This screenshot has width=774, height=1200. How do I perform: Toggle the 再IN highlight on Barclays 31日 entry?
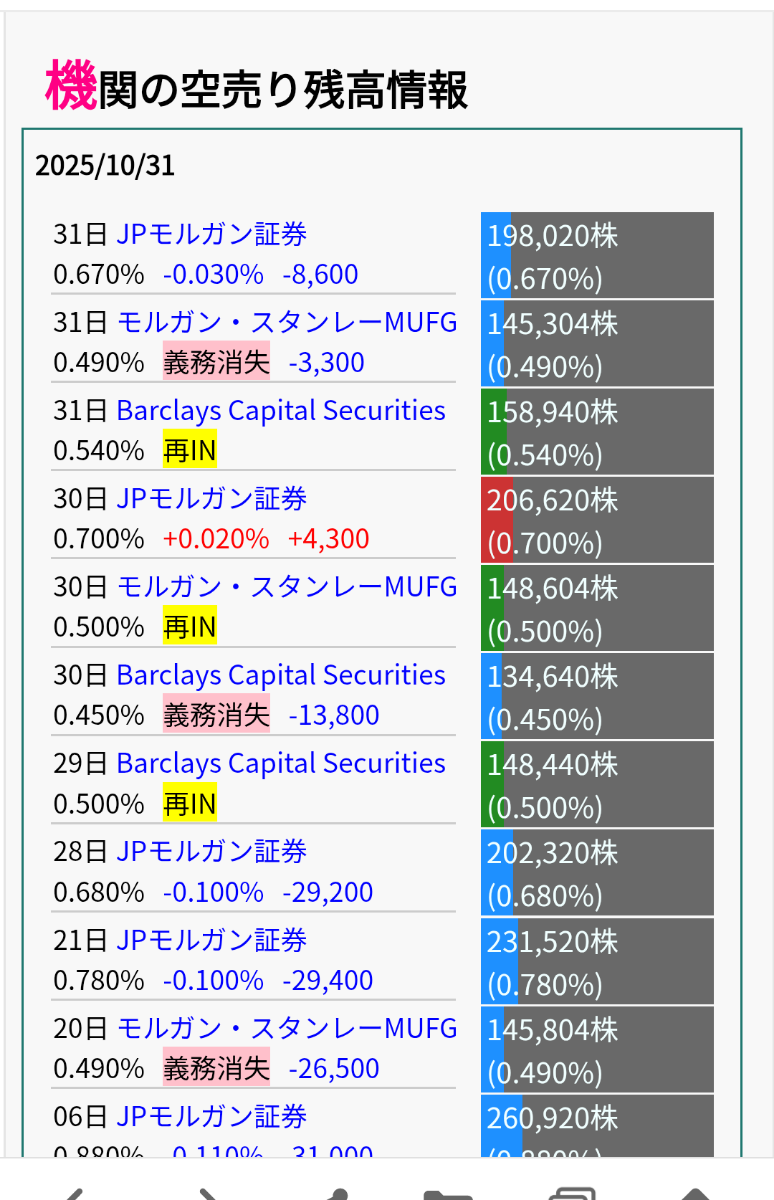(x=188, y=450)
